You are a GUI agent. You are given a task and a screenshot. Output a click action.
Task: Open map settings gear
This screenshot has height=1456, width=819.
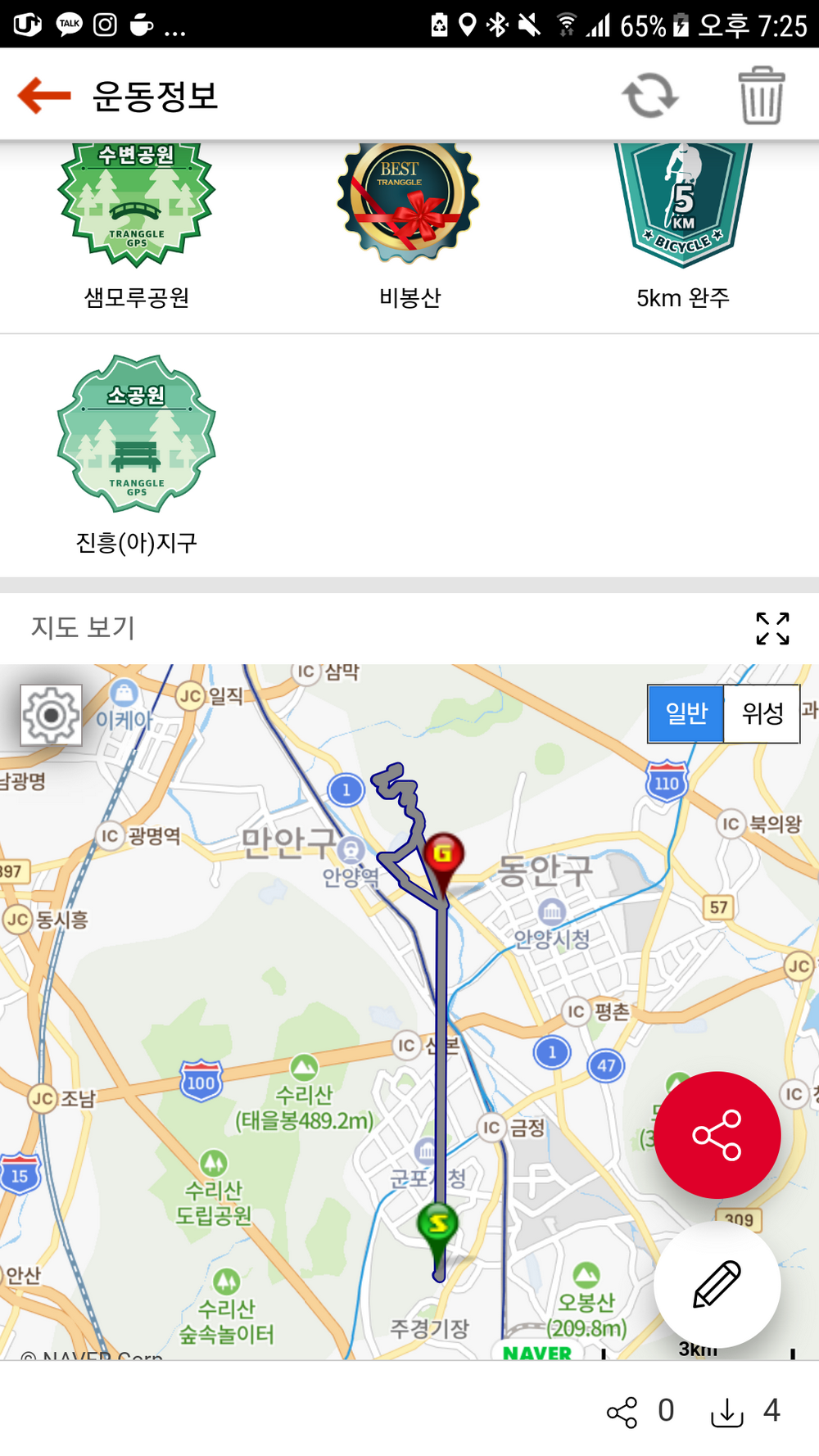pos(51,715)
